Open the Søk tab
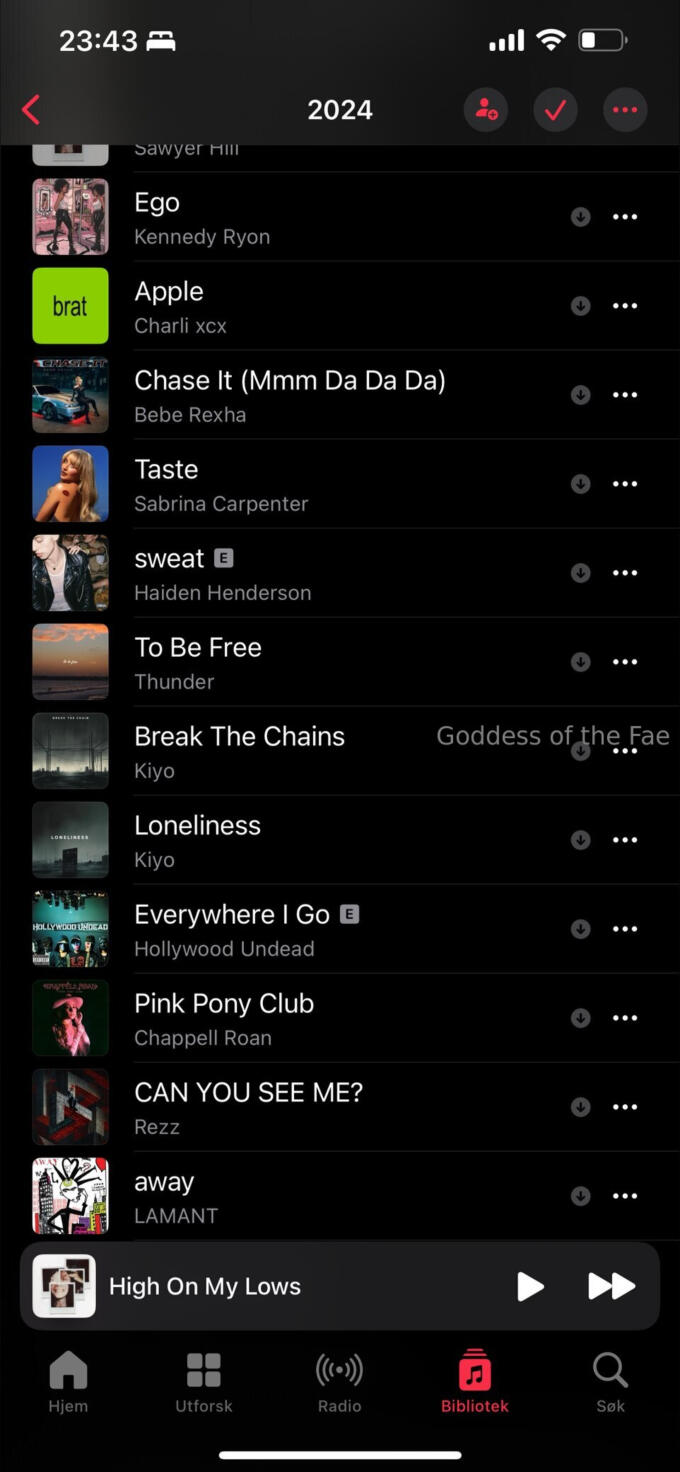680x1472 pixels. 610,1381
